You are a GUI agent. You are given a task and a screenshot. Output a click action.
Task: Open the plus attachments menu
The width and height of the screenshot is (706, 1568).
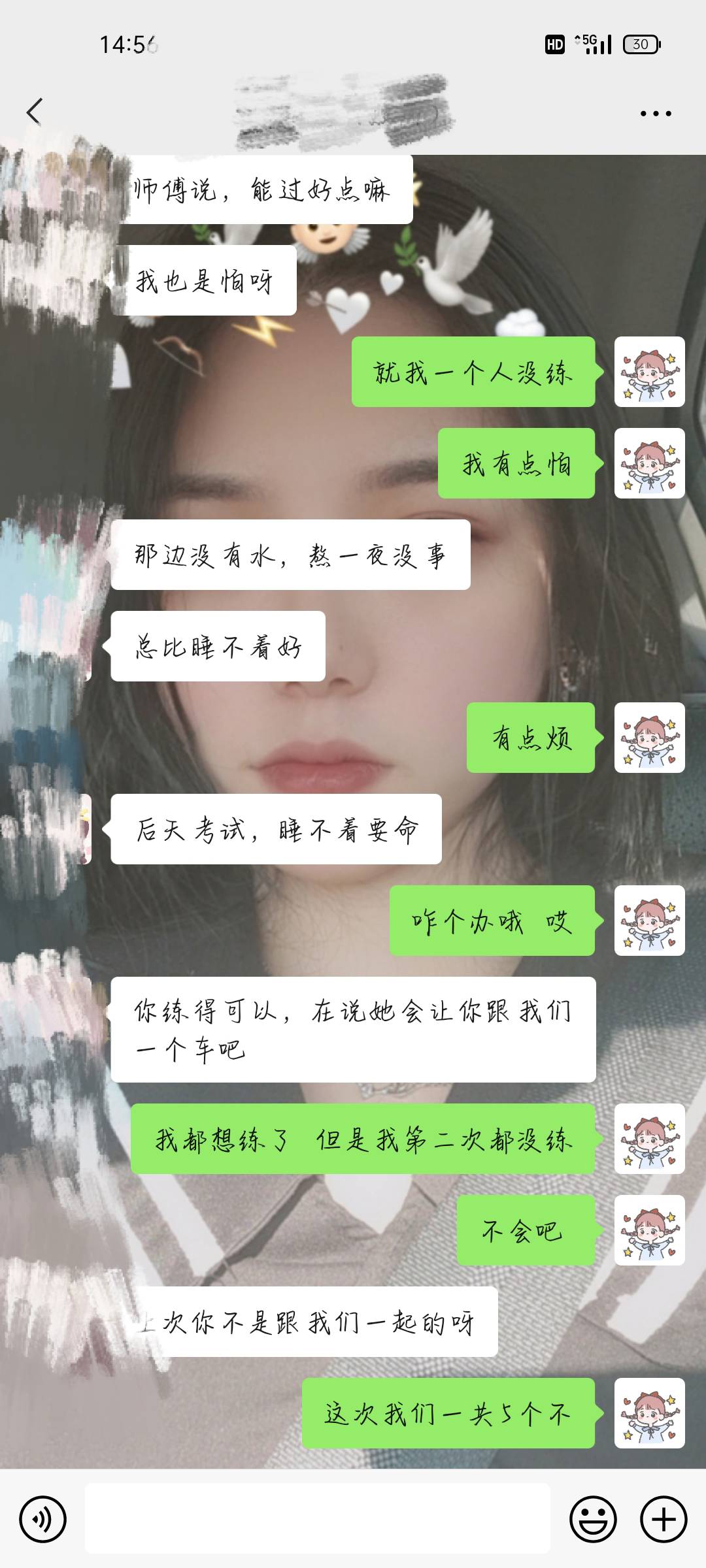coord(663,1520)
